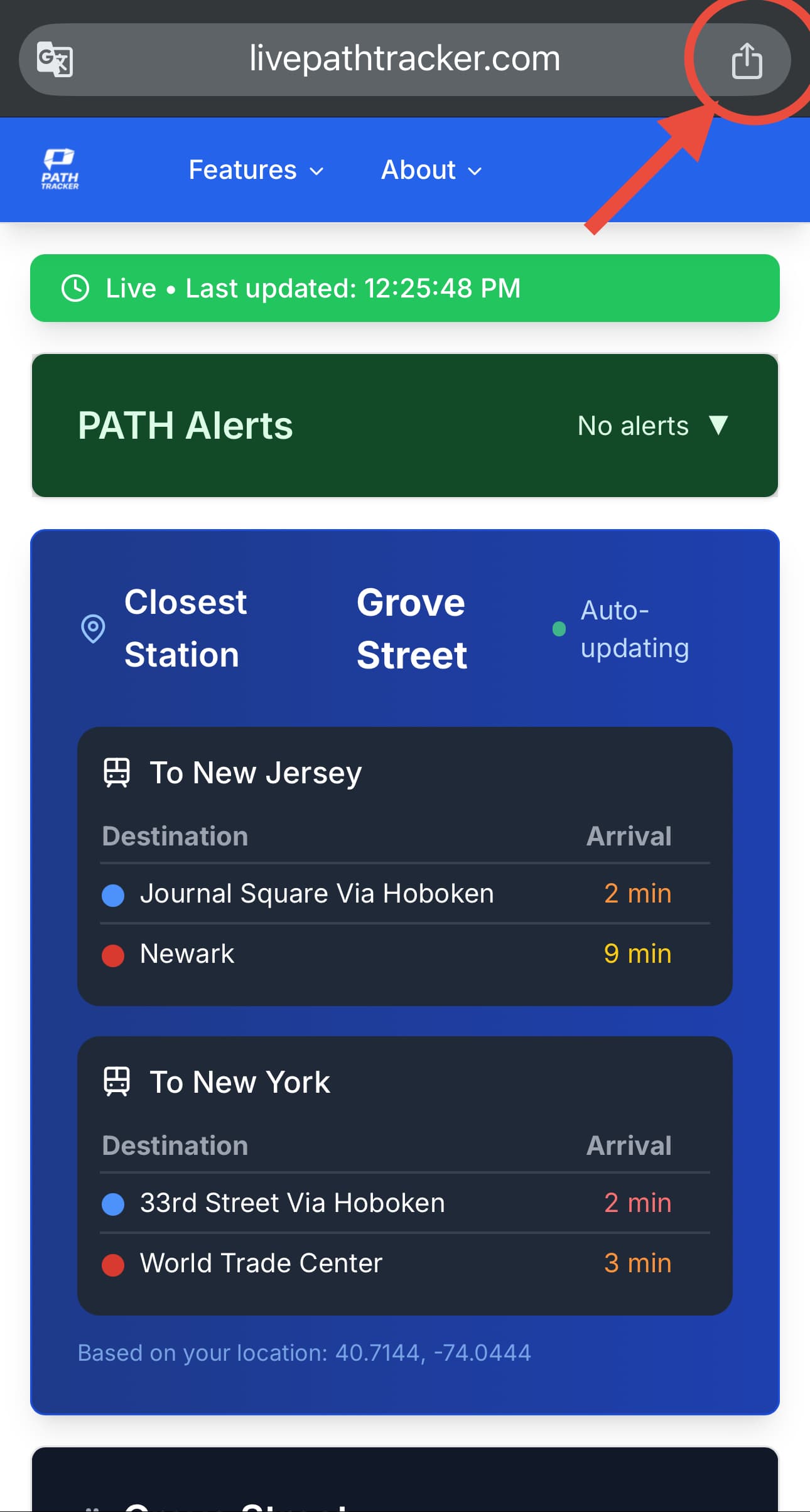The image size is (810, 1512).
Task: Click the Newark arrival time
Action: [x=638, y=953]
